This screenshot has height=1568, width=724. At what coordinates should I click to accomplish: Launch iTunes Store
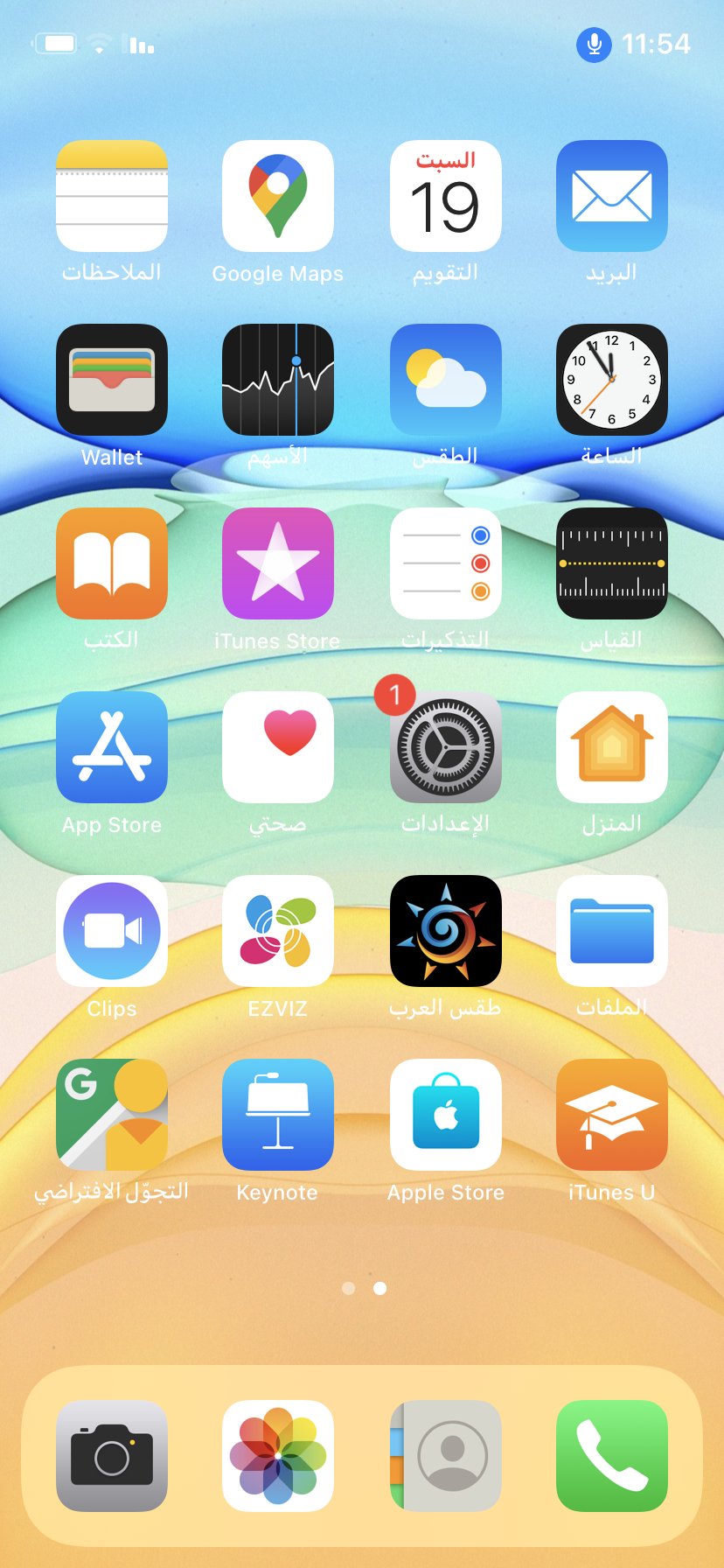(x=278, y=563)
